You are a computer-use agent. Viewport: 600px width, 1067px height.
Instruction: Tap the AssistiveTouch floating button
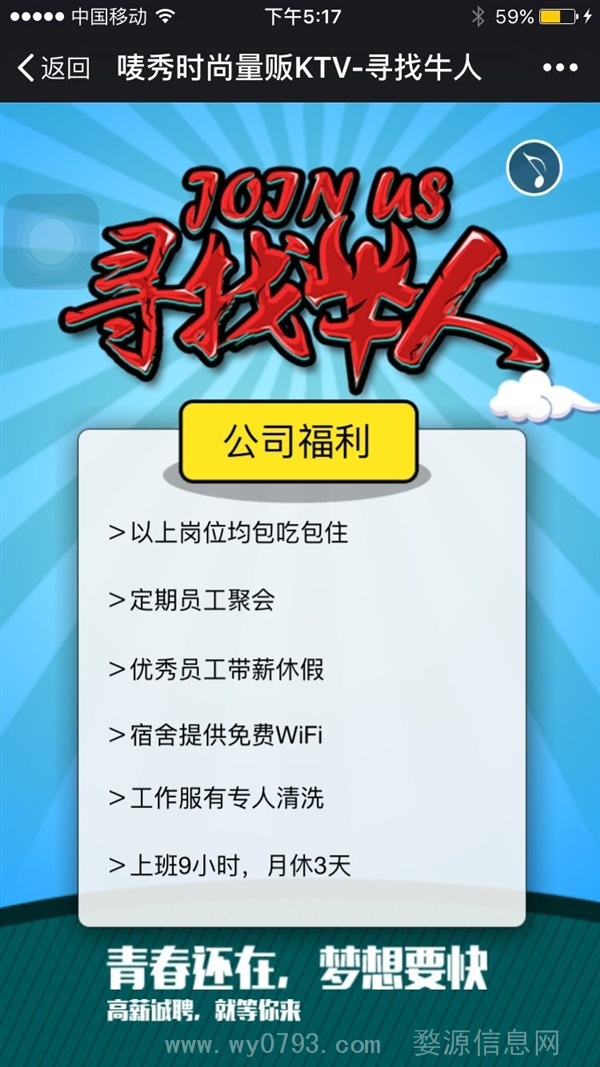pos(48,240)
